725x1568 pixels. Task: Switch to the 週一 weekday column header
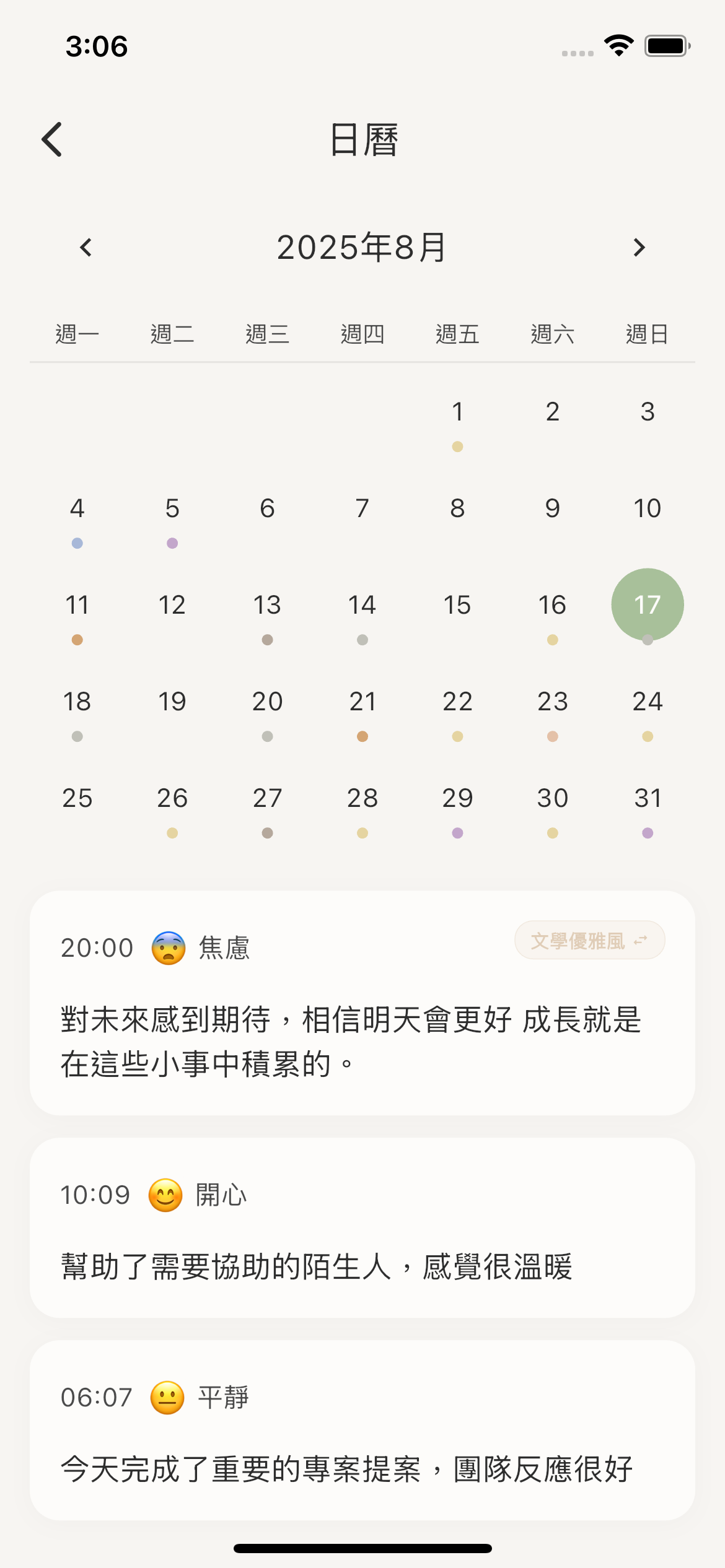pos(77,333)
